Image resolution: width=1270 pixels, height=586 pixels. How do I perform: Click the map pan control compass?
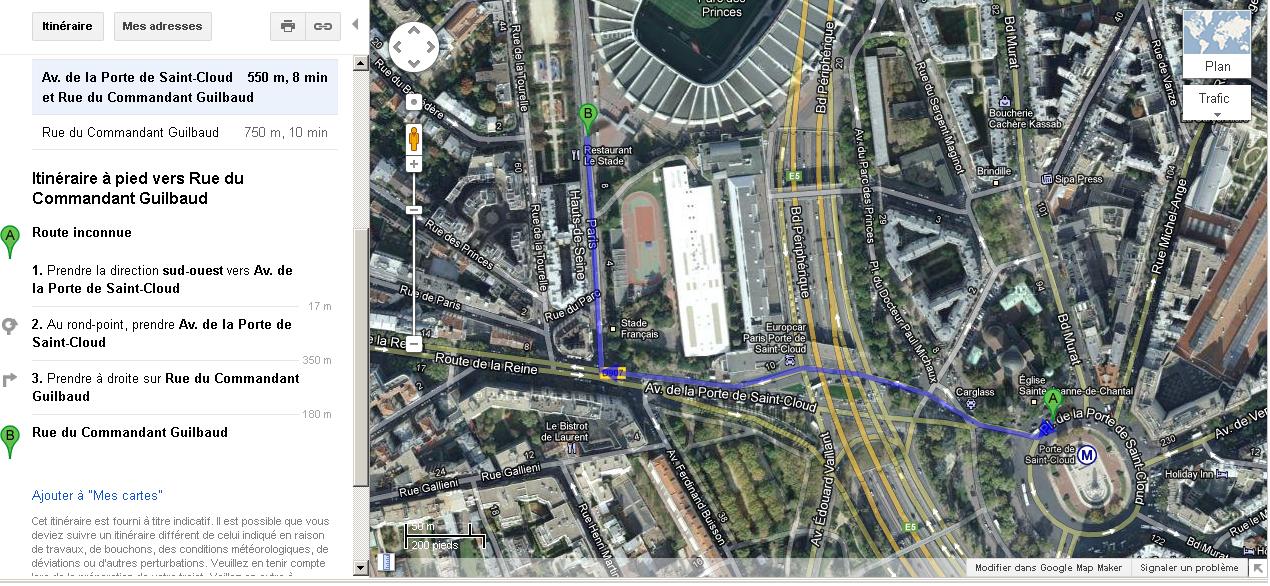414,47
